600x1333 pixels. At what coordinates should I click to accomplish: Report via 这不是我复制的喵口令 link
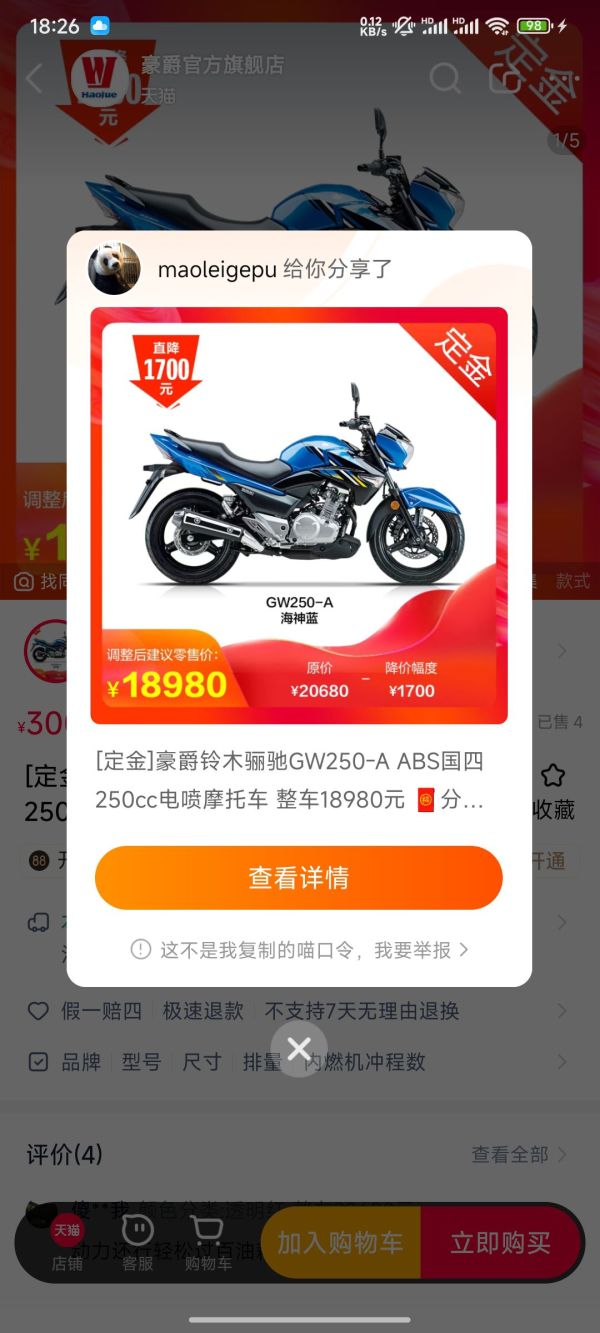(300, 950)
